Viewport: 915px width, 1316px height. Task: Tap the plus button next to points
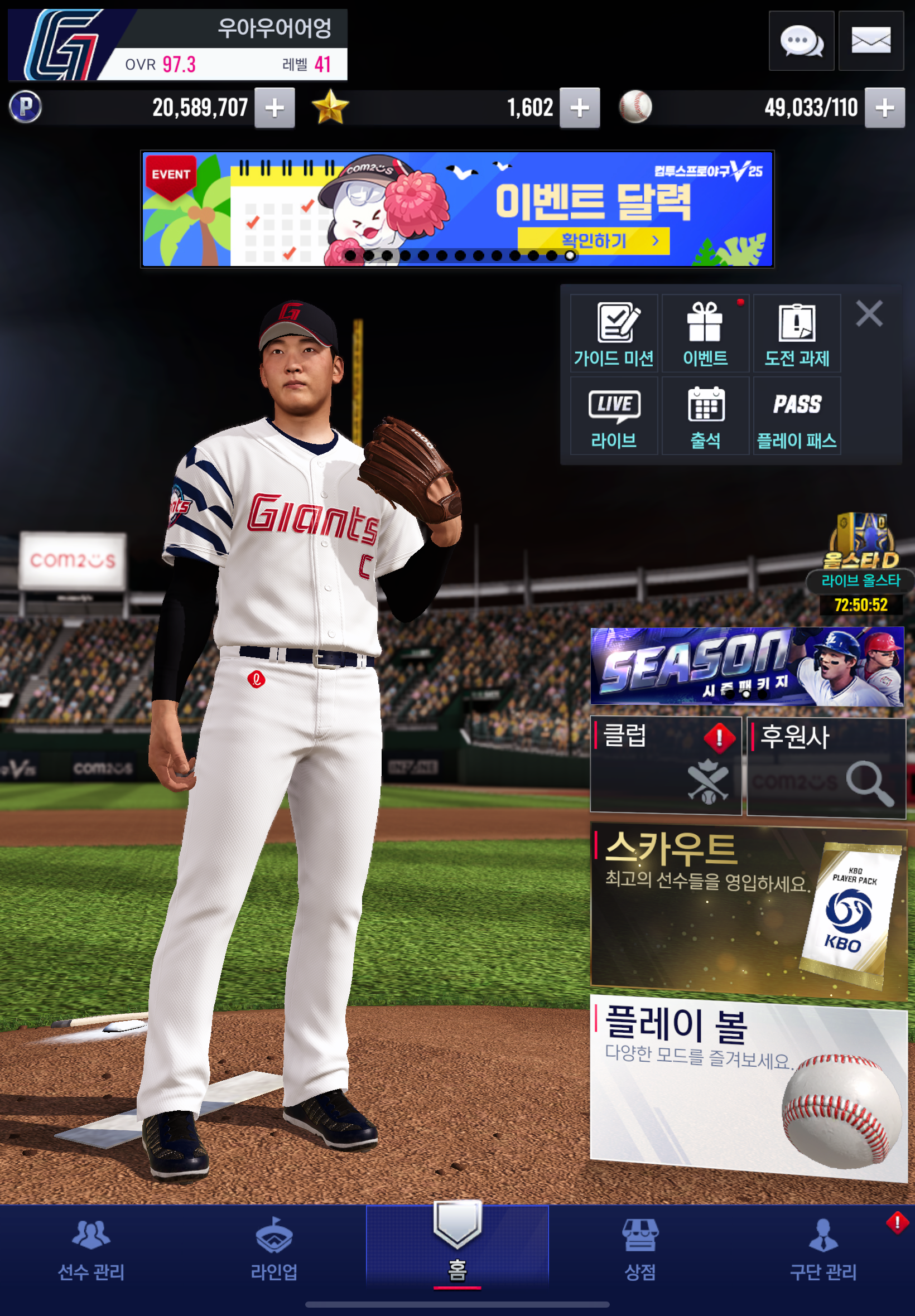coord(274,108)
